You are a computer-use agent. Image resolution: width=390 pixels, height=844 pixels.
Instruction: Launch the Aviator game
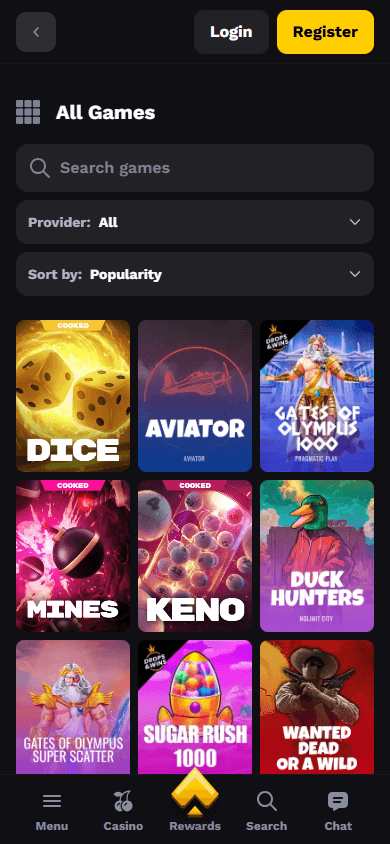pos(195,396)
